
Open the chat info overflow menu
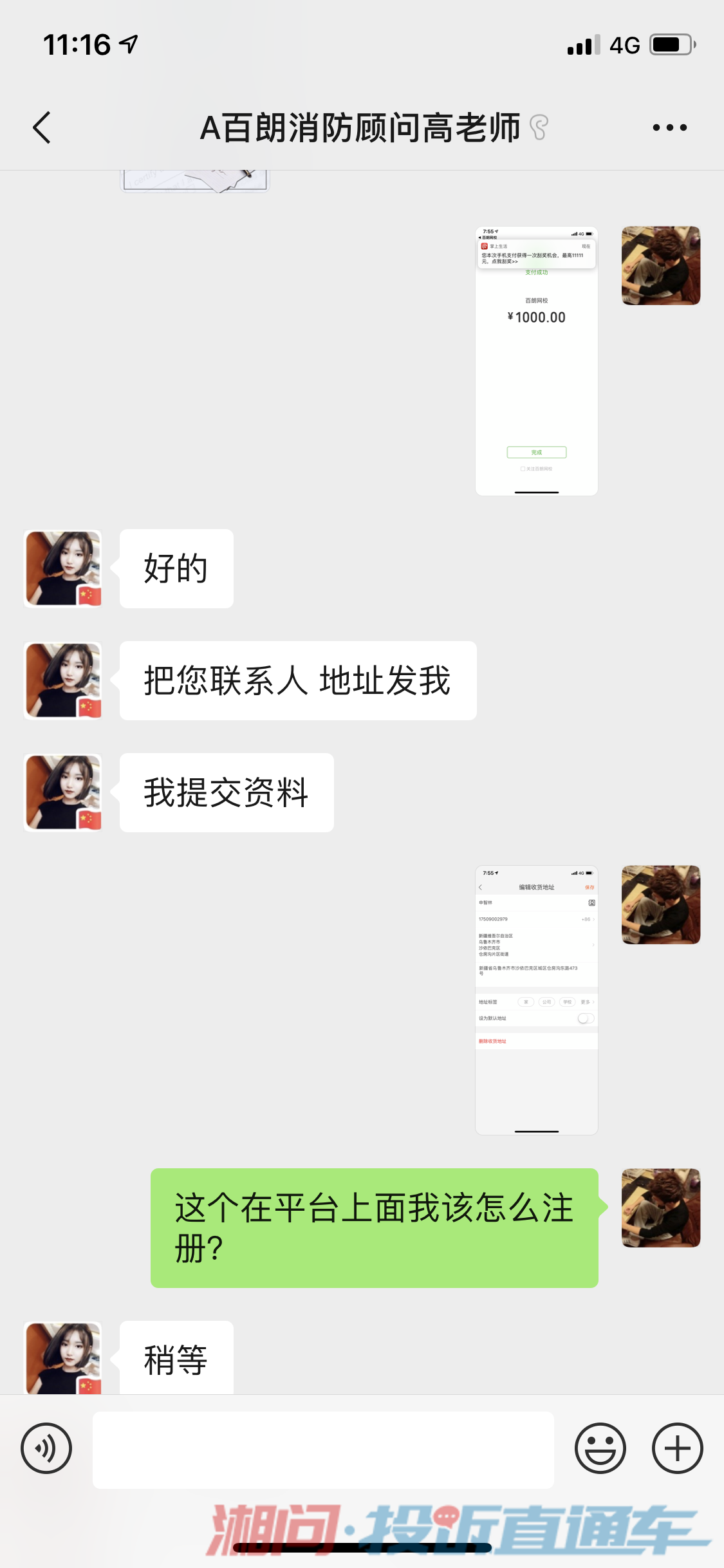click(x=669, y=127)
